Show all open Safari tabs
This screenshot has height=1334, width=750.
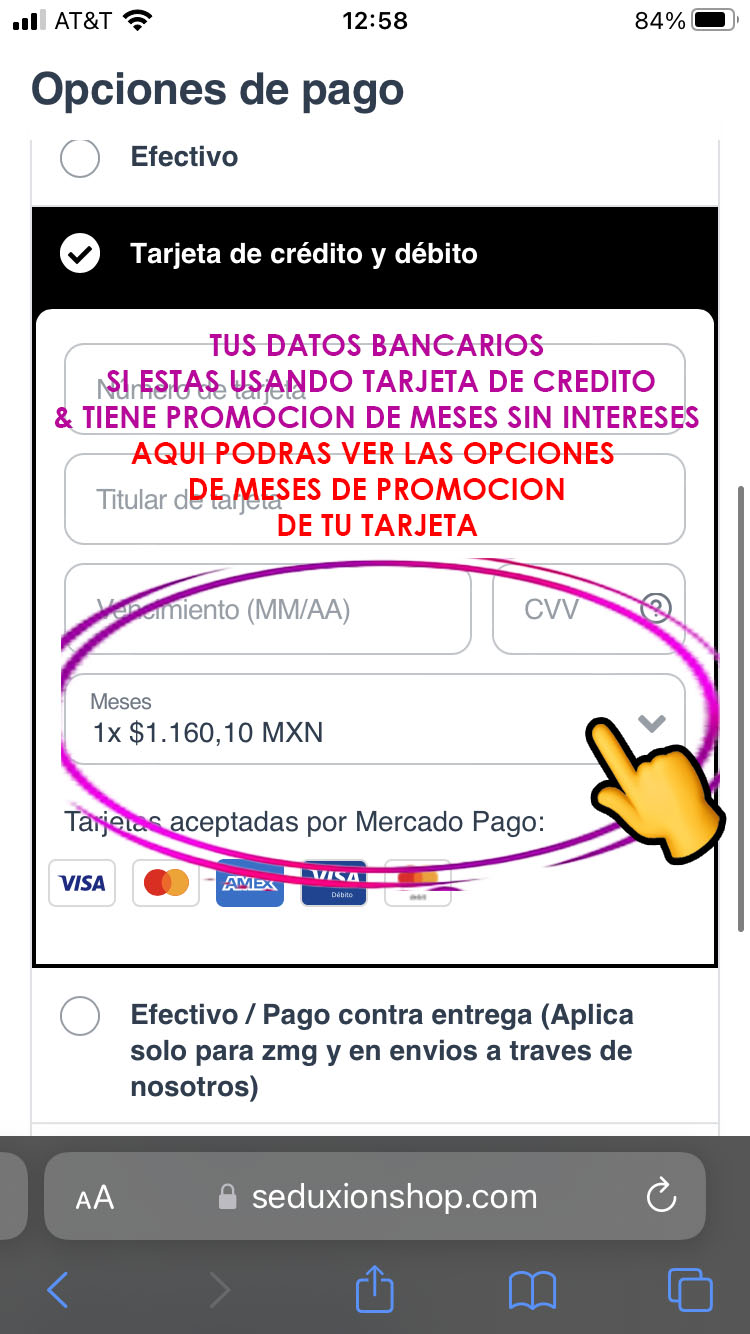point(689,1290)
